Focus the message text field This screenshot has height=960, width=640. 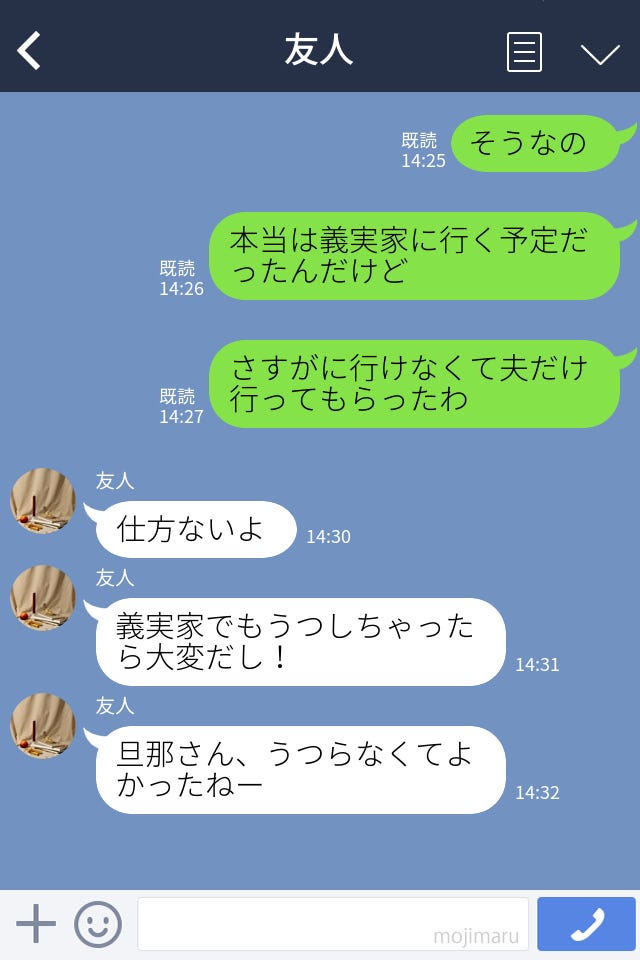332,924
